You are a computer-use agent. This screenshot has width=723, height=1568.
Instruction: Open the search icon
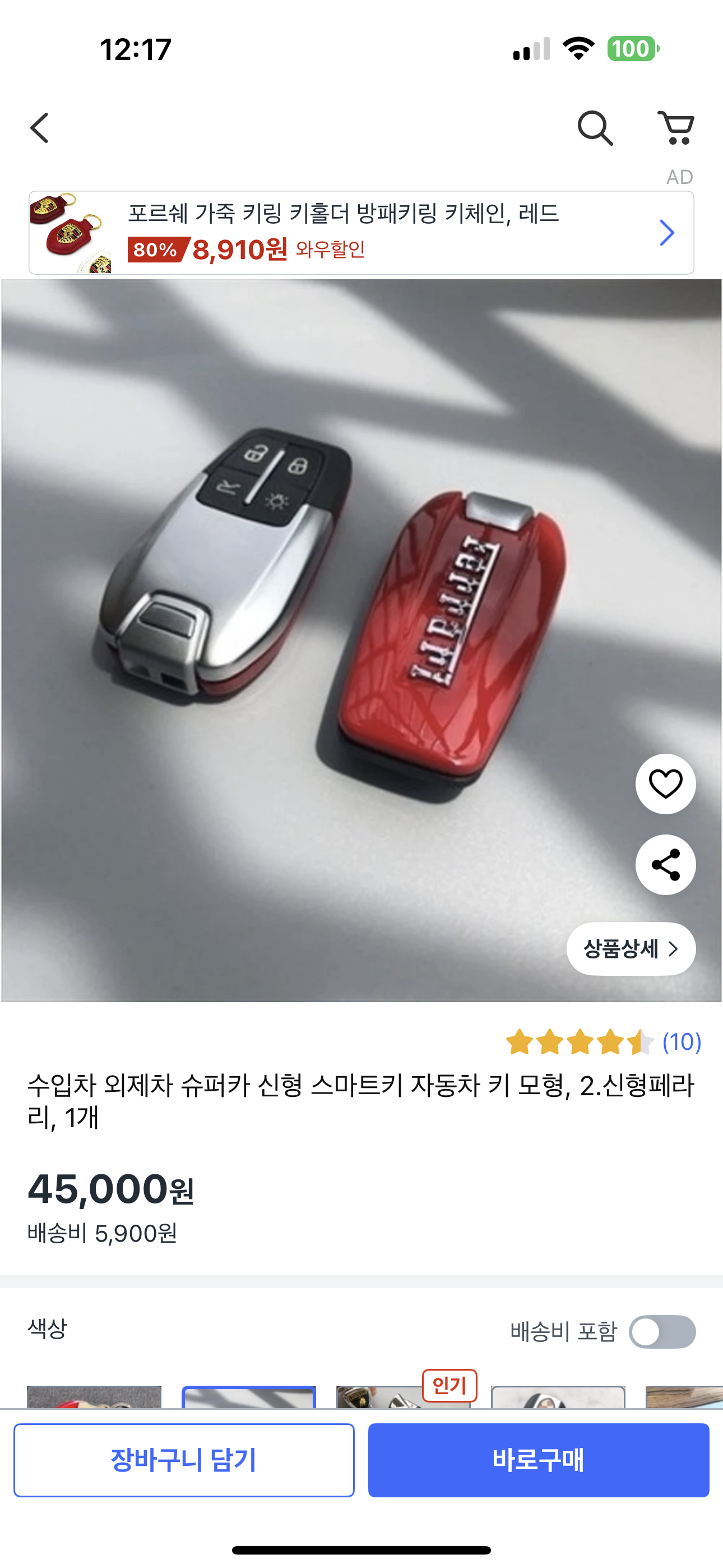(x=595, y=128)
